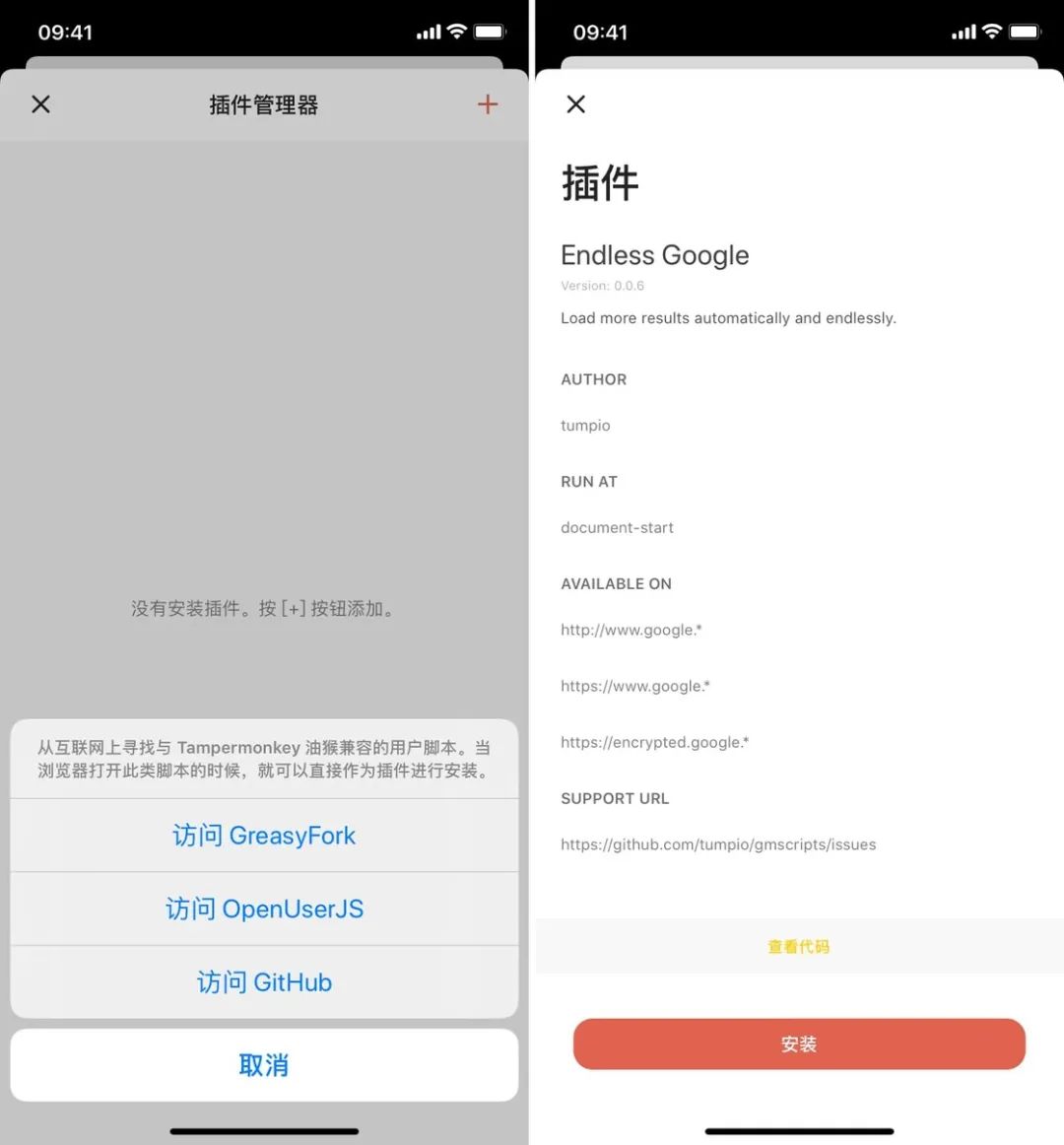
Task: Select 访问 GreasyFork
Action: coord(264,836)
